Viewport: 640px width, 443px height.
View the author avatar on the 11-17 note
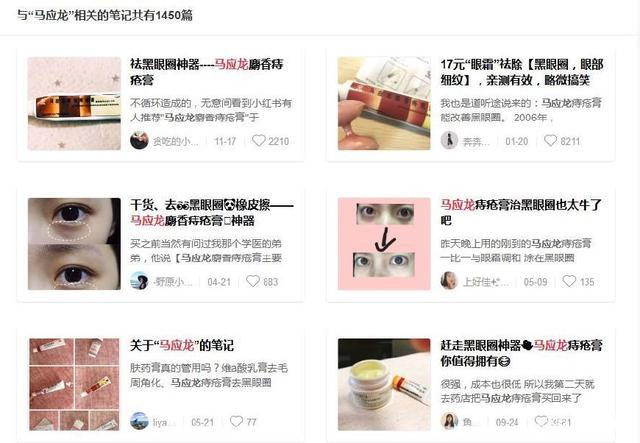coord(139,141)
